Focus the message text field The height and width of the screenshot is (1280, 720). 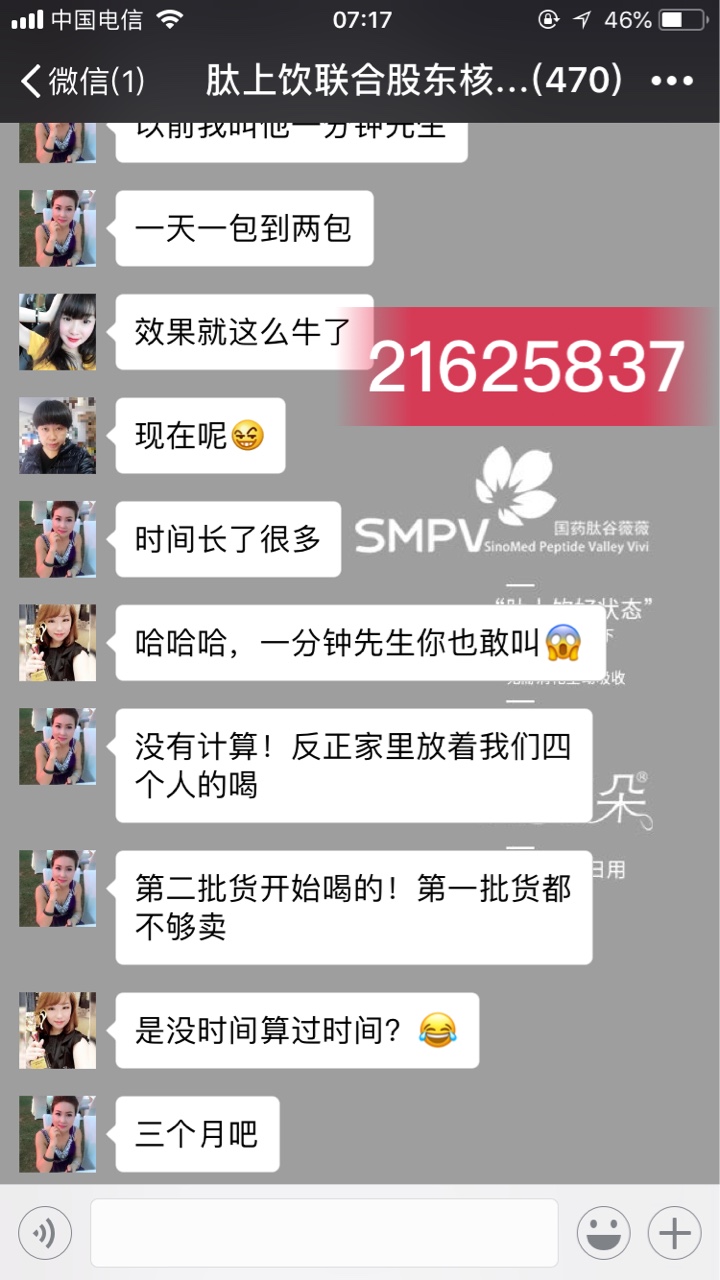click(324, 1233)
